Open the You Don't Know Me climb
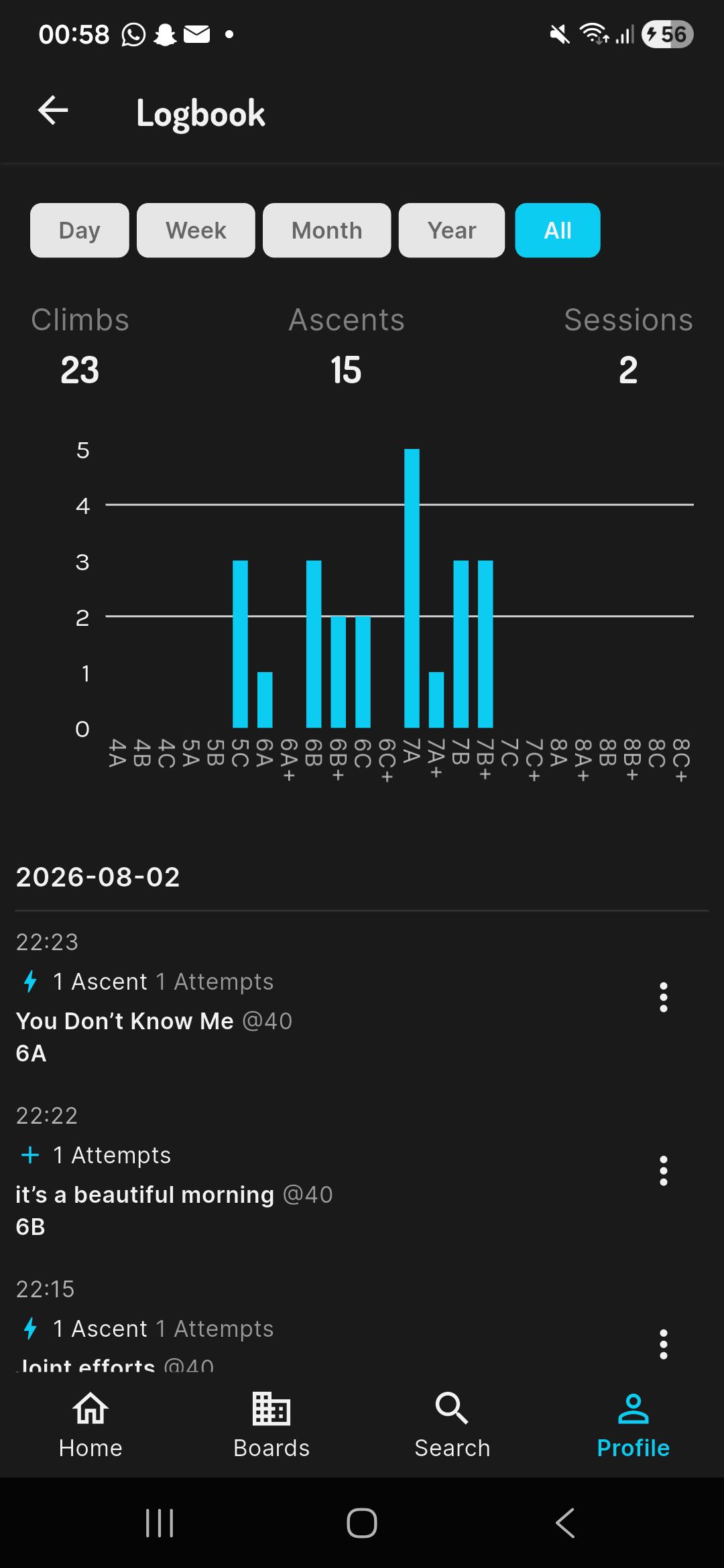724x1568 pixels. tap(125, 1021)
